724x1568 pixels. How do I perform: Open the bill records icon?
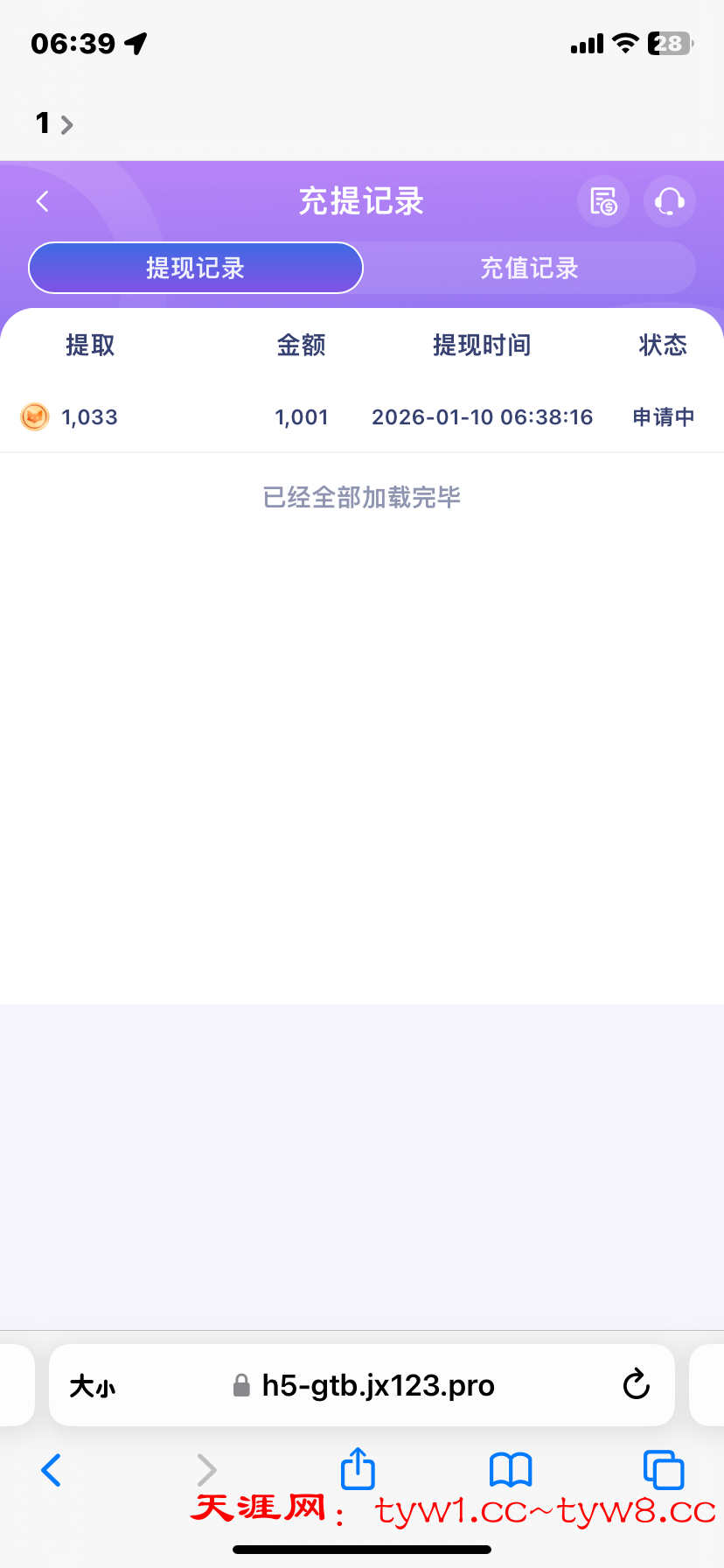(603, 202)
